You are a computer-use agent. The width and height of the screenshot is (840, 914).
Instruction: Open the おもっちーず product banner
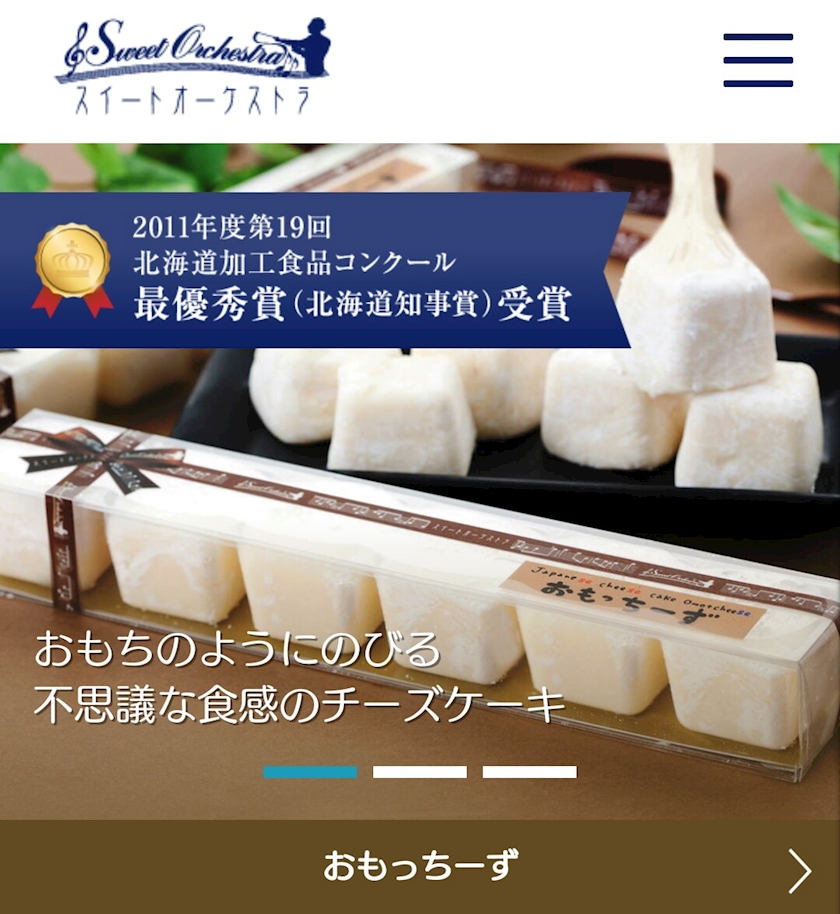(x=420, y=867)
